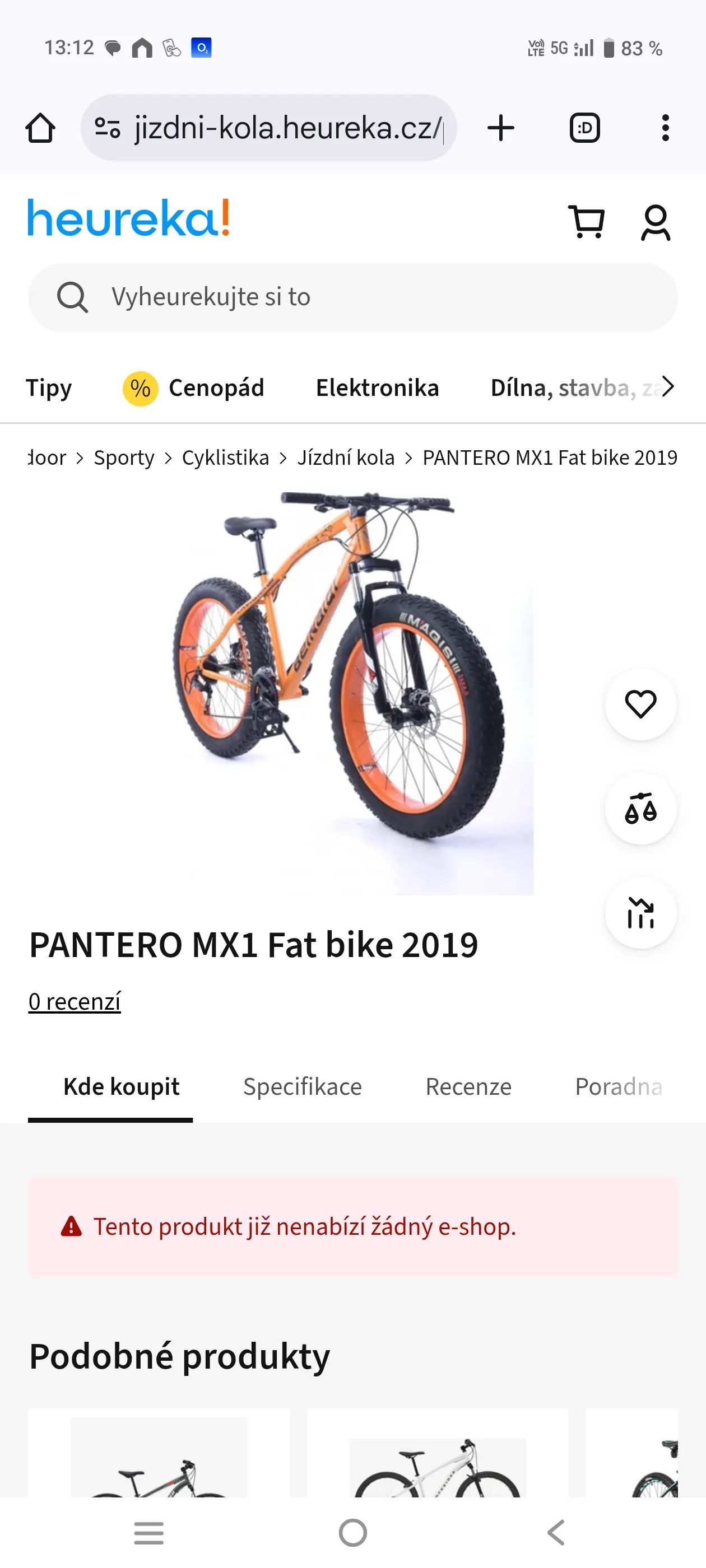Add PANTERO MX1 to favorites
The height and width of the screenshot is (1568, 706).
tap(640, 704)
